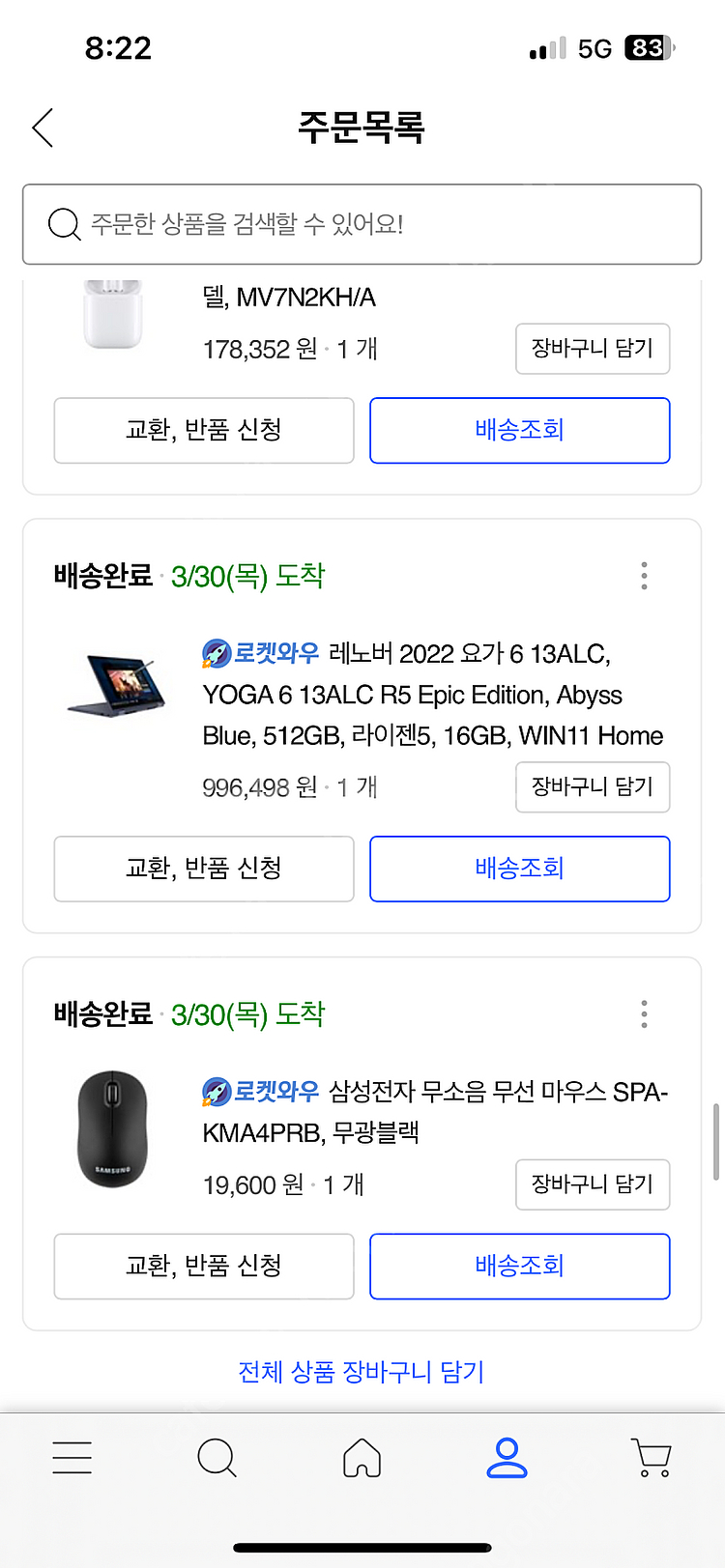Track delivery of the Lenovo Yoga 6
This screenshot has height=1568, width=725.
pyautogui.click(x=519, y=869)
